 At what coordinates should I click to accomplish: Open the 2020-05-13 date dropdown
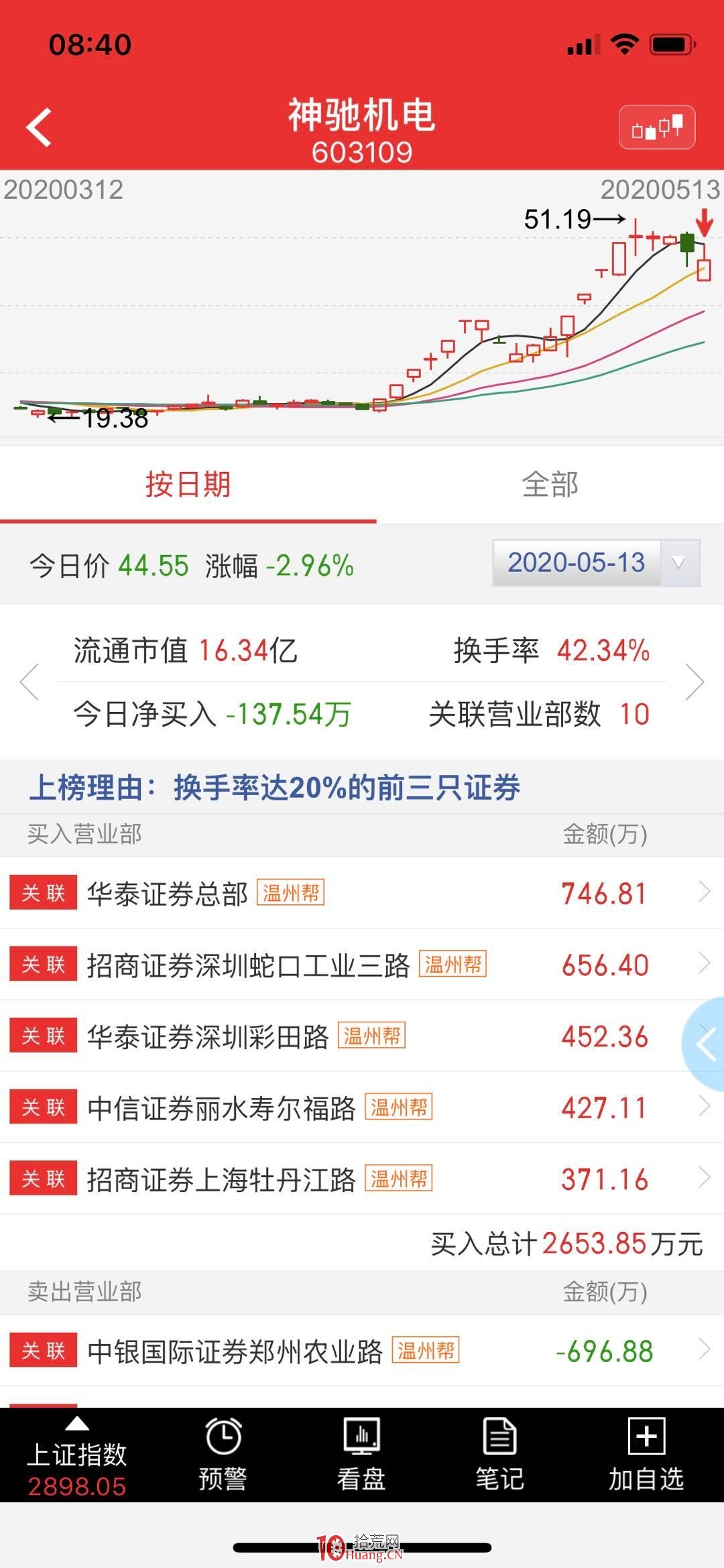click(x=597, y=562)
